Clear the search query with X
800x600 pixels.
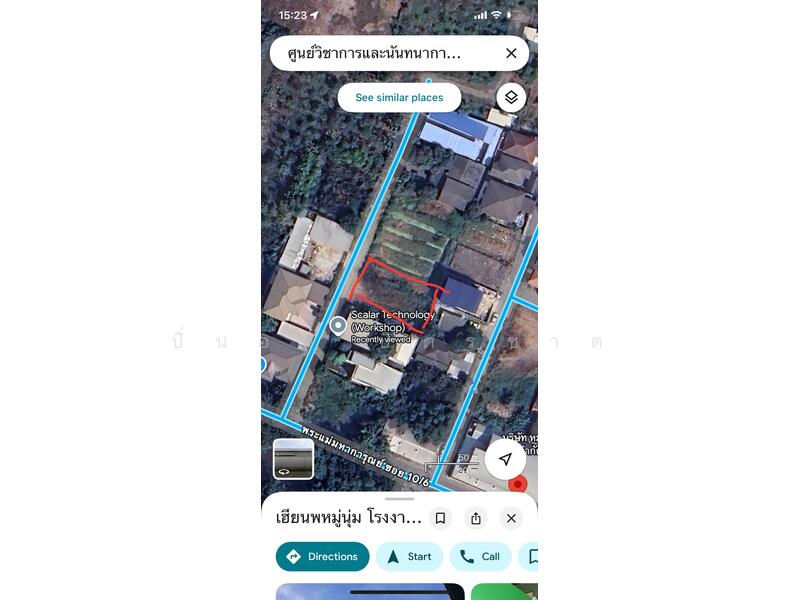511,54
